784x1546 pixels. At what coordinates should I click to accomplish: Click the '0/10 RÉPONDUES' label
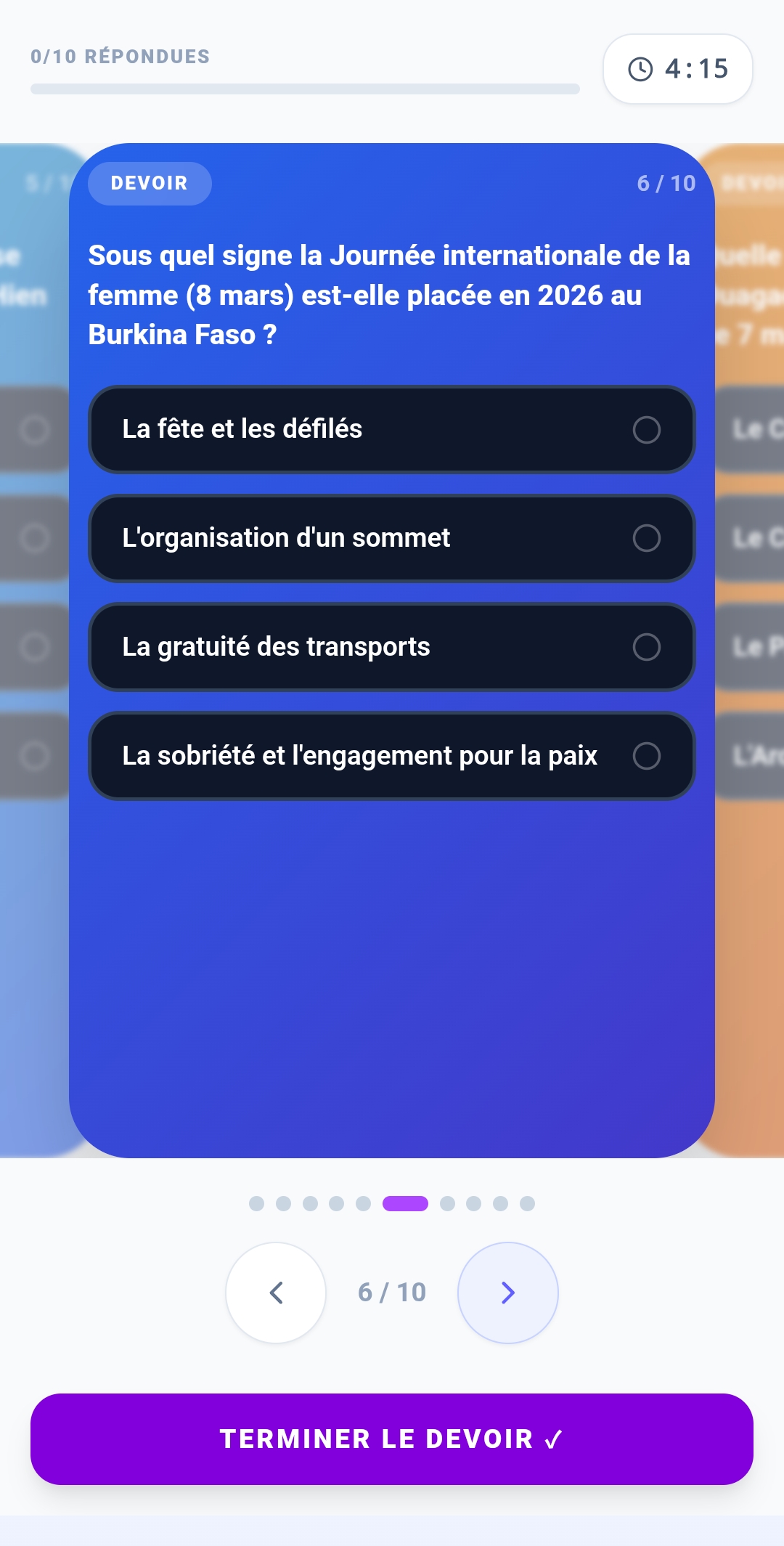[x=119, y=55]
